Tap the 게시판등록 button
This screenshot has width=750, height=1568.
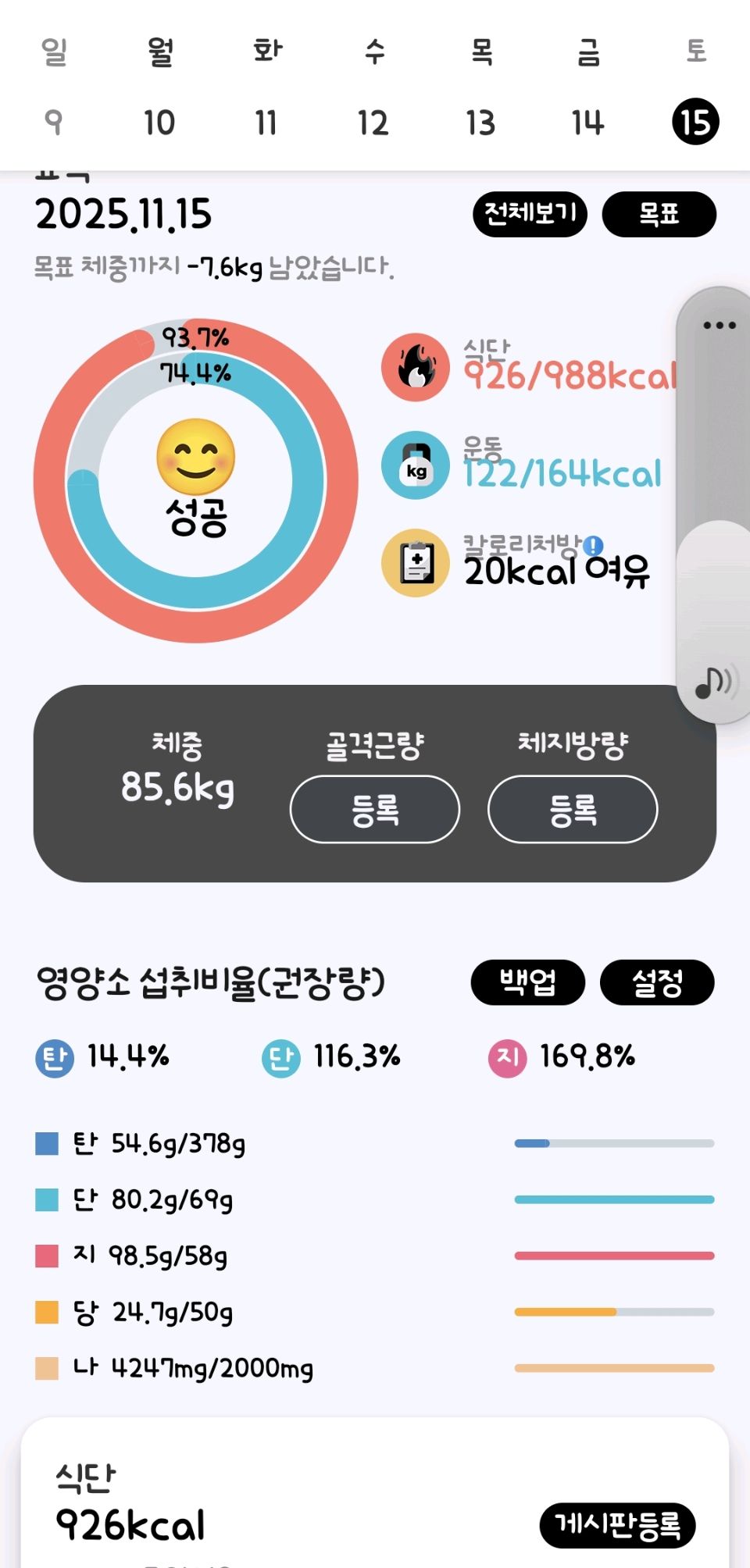pyautogui.click(x=617, y=1524)
